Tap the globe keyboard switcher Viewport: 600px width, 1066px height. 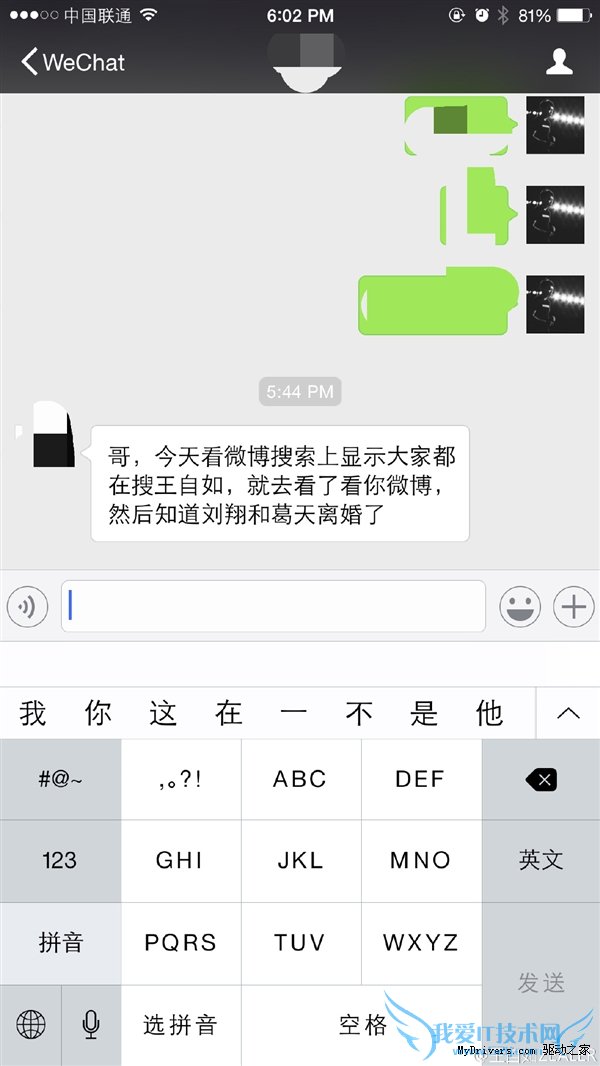tap(31, 1024)
